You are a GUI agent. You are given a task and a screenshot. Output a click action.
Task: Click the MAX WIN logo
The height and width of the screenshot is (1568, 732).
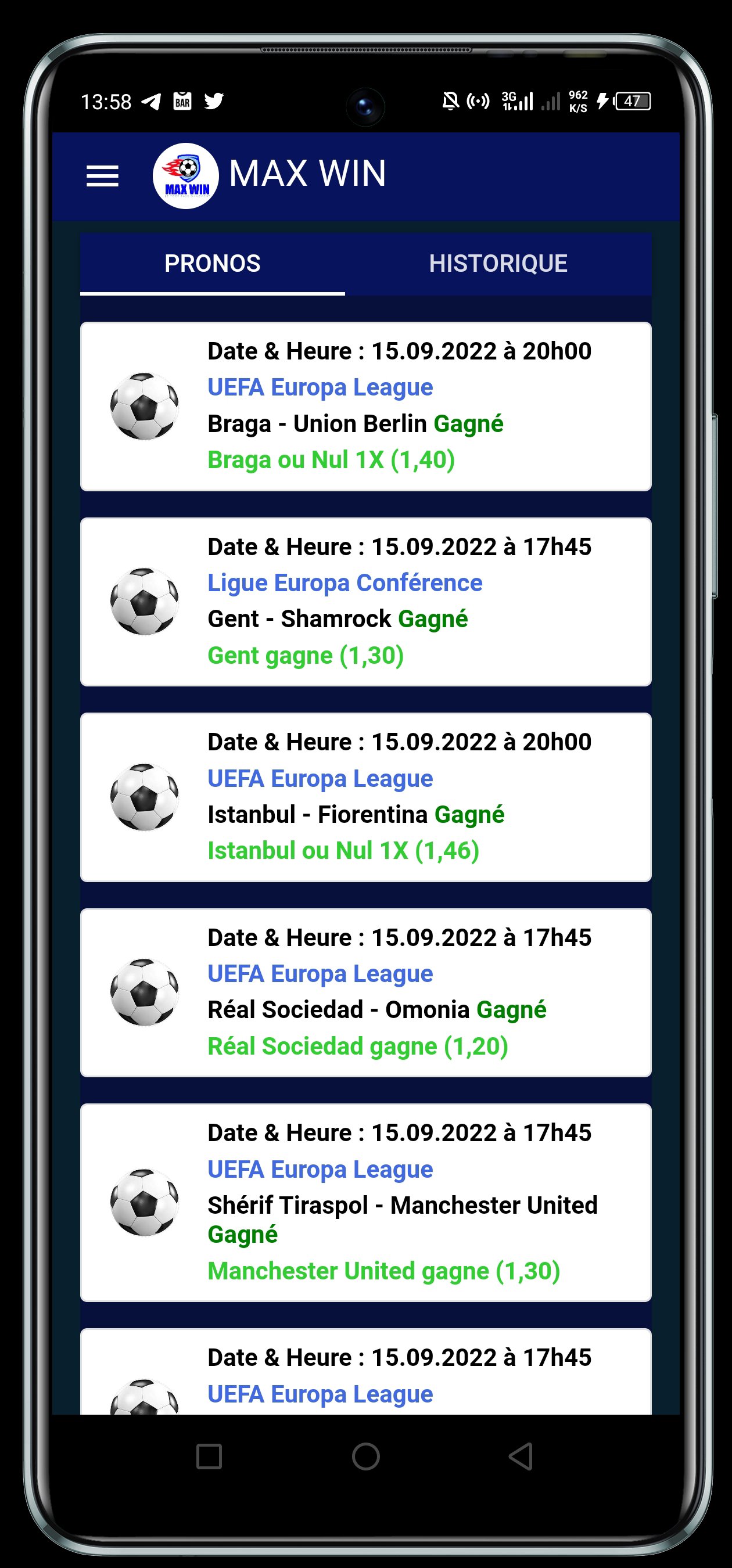185,175
